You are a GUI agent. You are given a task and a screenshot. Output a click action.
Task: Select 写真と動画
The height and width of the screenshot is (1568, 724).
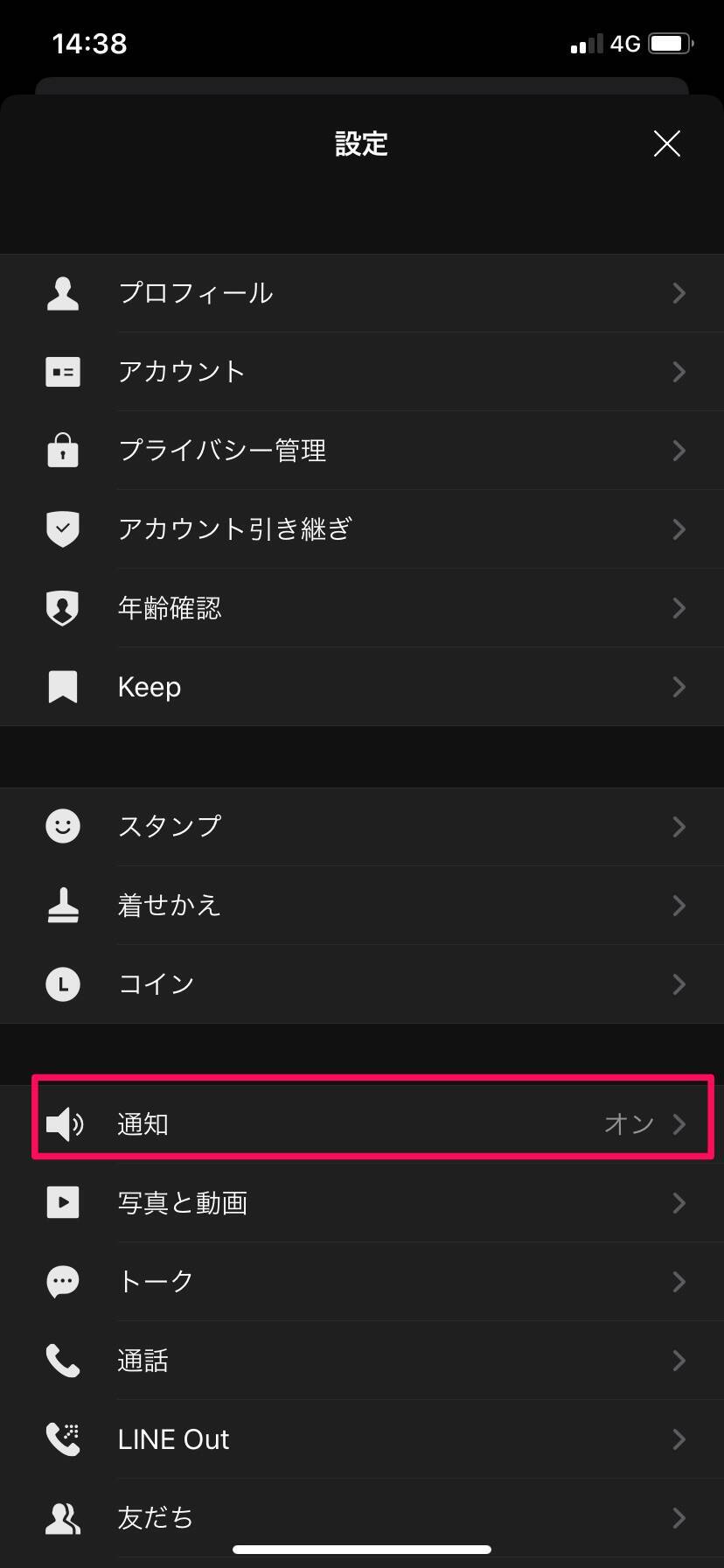click(x=362, y=1203)
